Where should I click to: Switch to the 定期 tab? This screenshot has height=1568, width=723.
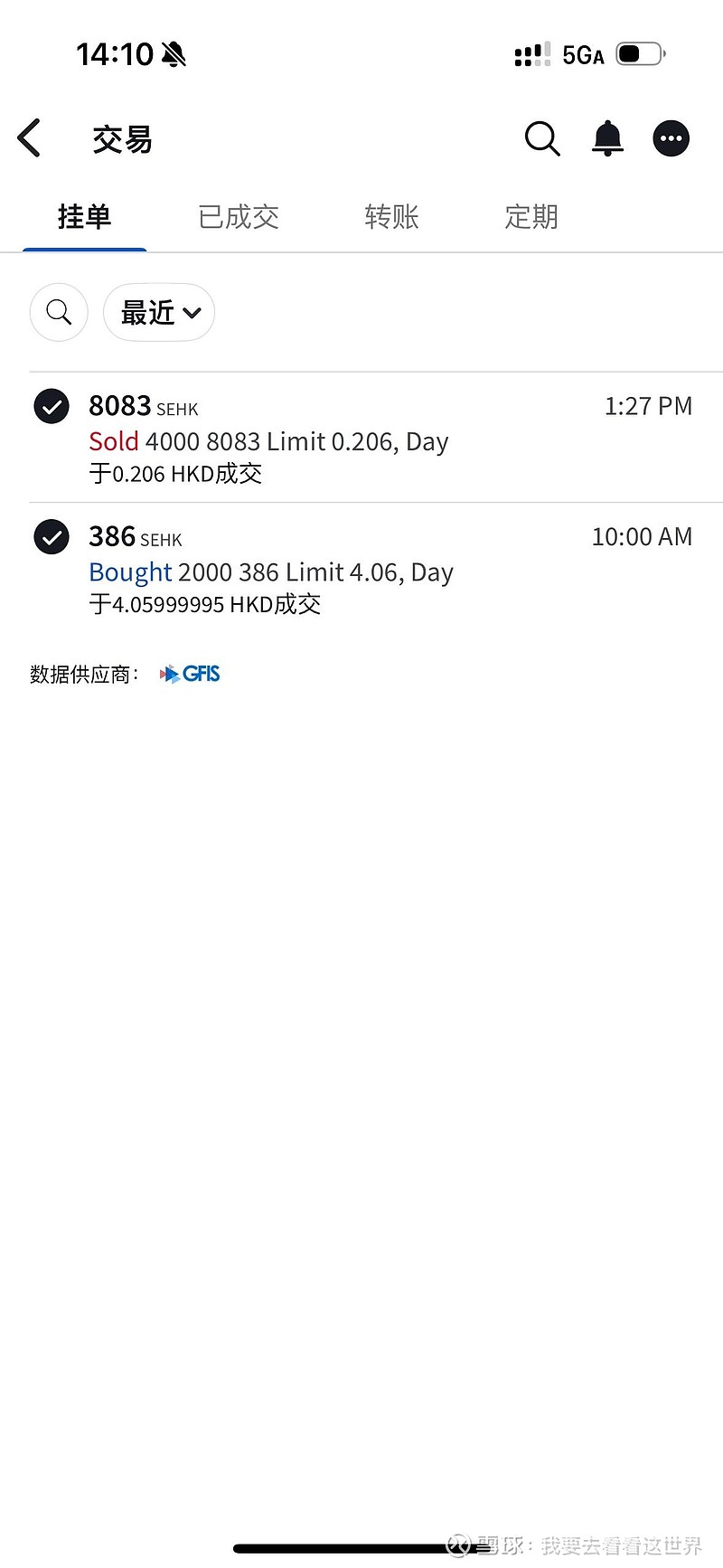click(531, 217)
